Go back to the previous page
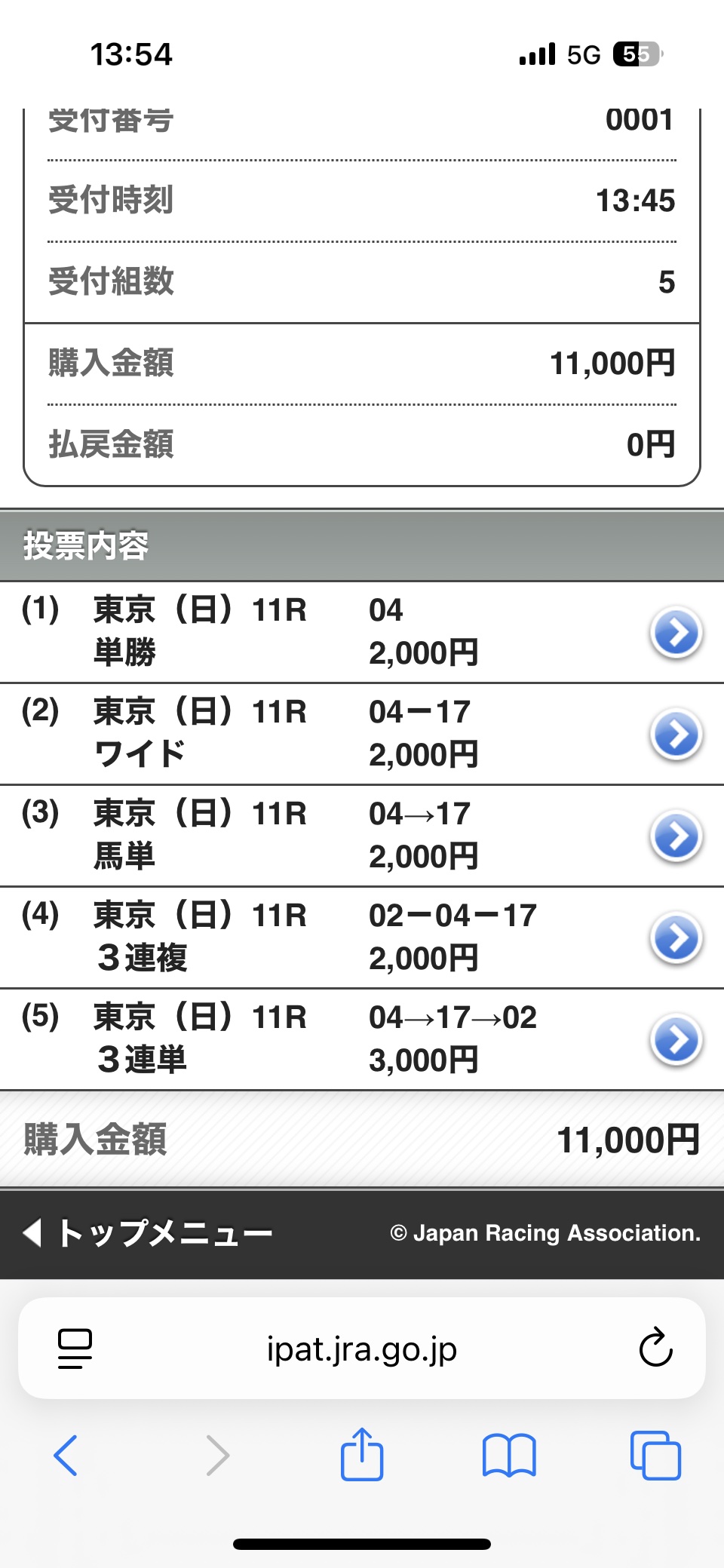 [x=66, y=1455]
